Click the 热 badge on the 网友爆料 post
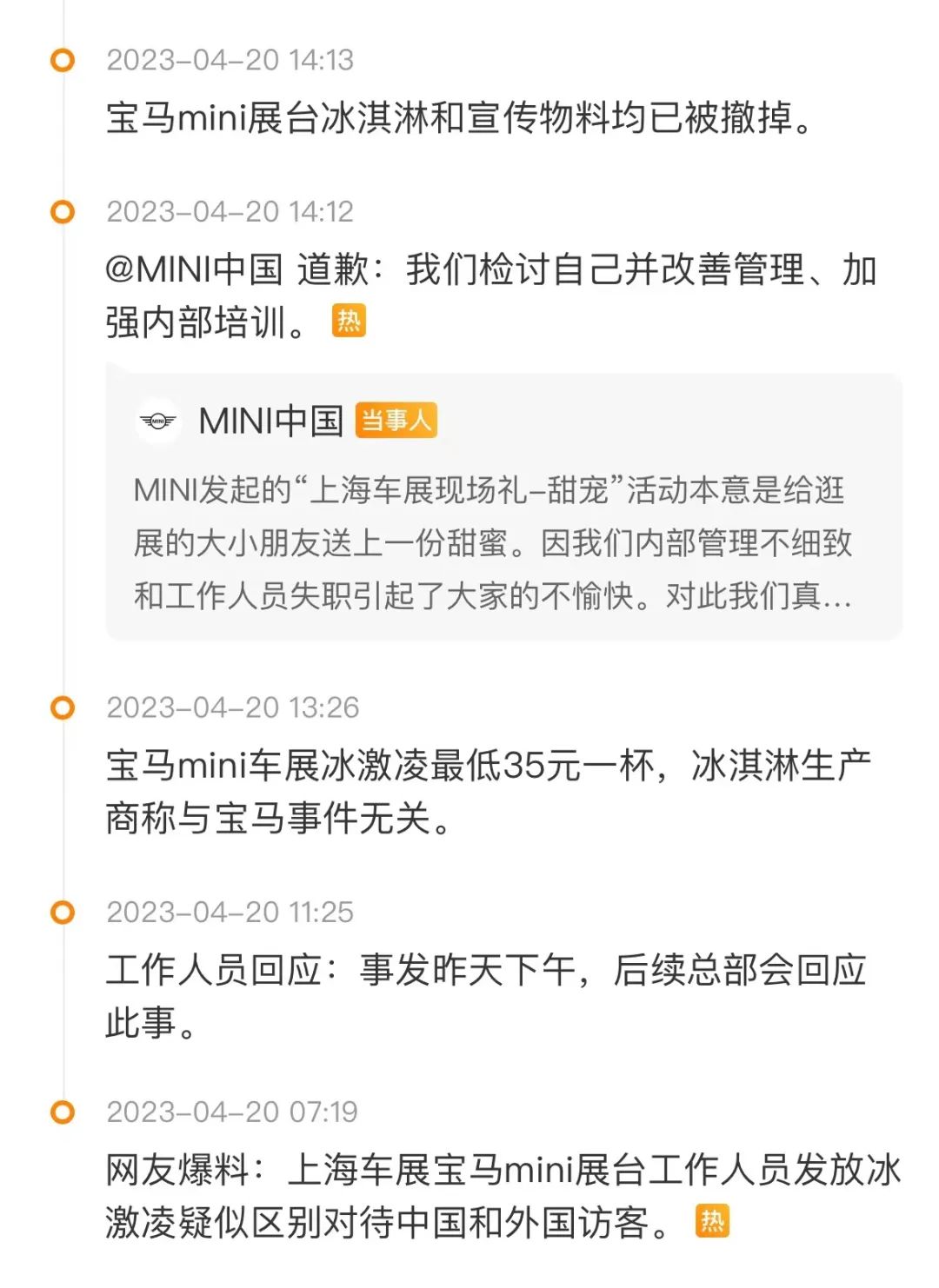The width and height of the screenshot is (939, 1288). pyautogui.click(x=715, y=1220)
